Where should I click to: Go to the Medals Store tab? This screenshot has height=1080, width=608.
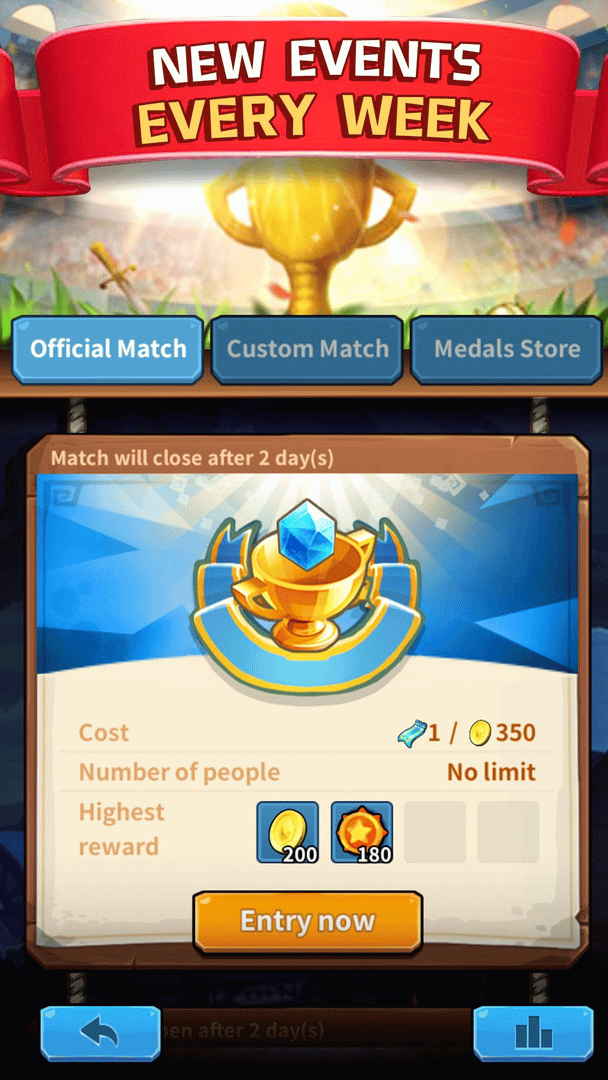pyautogui.click(x=507, y=349)
